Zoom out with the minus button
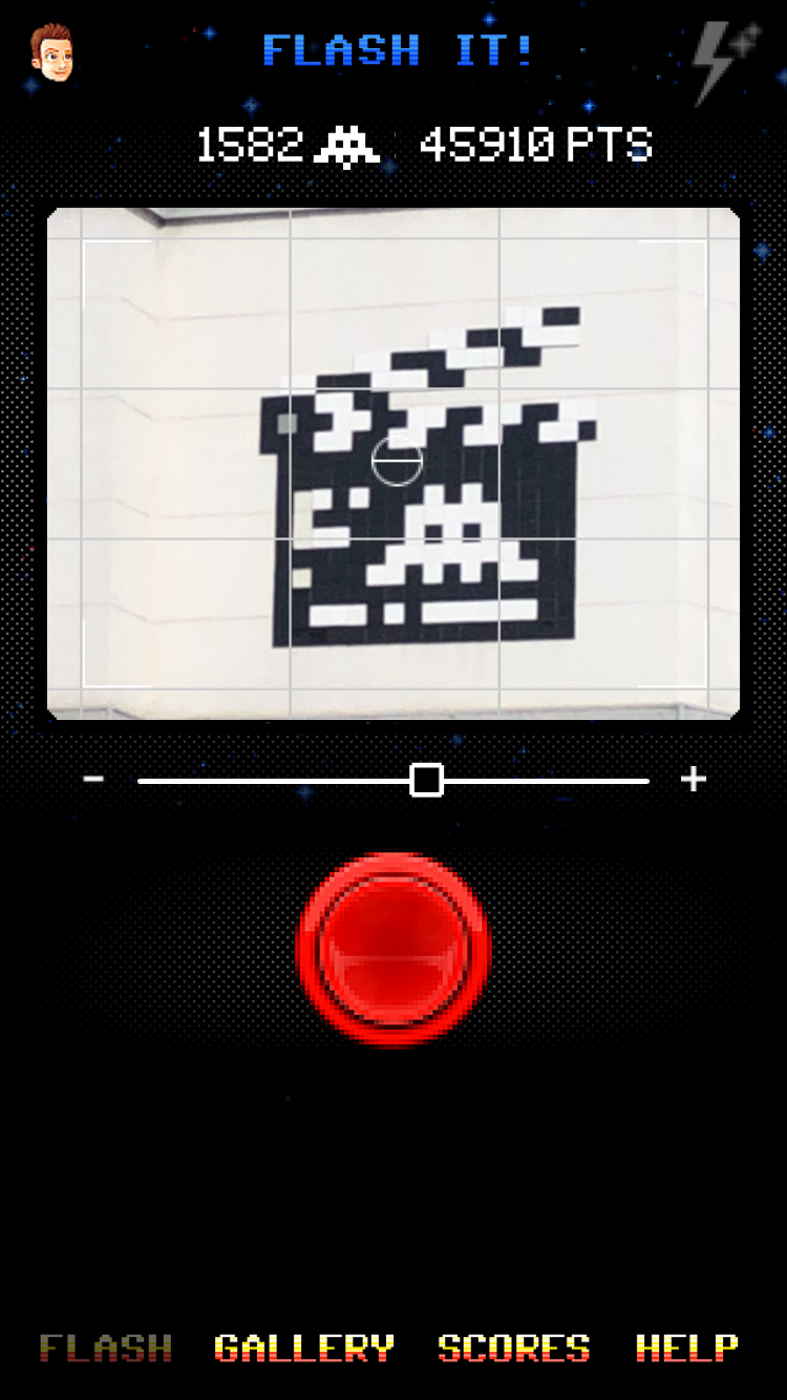 (94, 778)
